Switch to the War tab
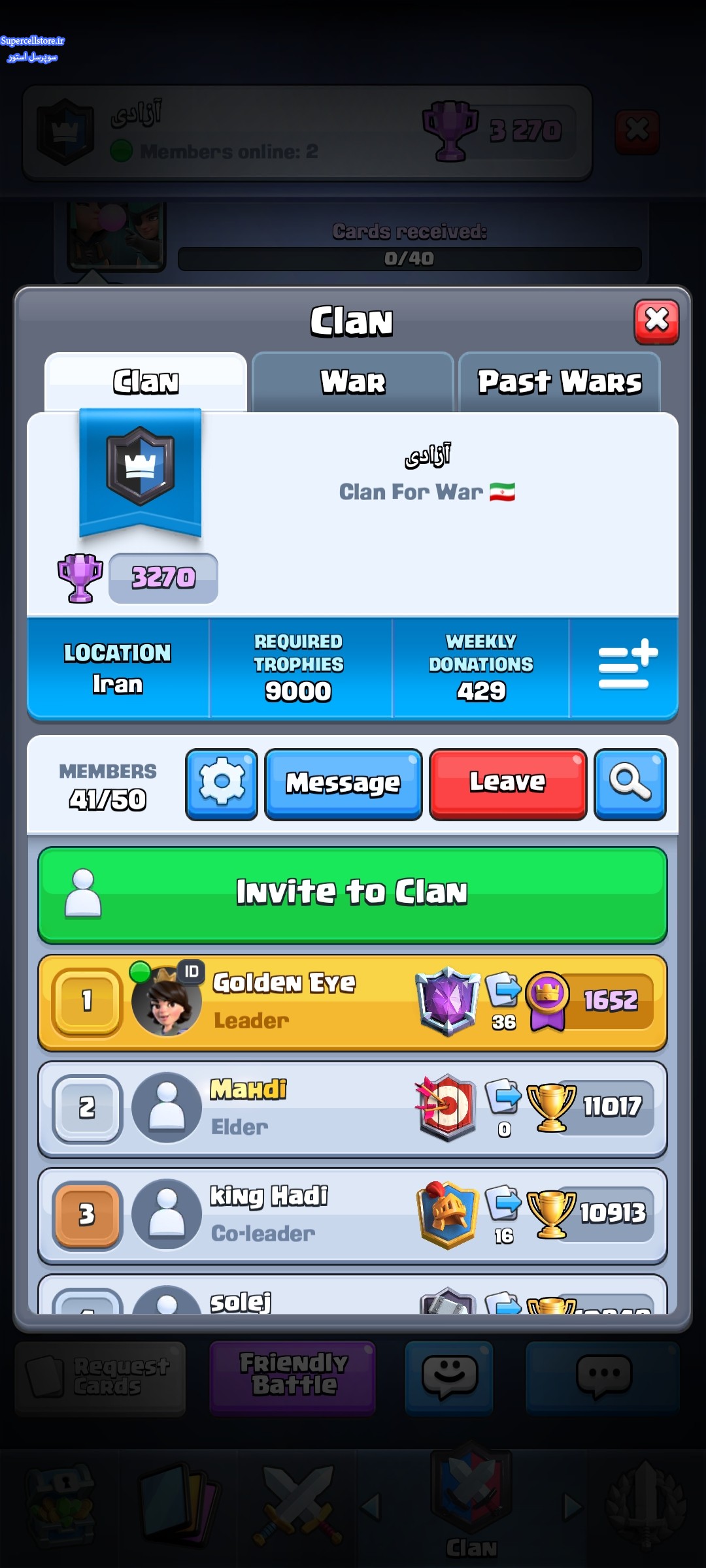706x1568 pixels. pos(353,382)
